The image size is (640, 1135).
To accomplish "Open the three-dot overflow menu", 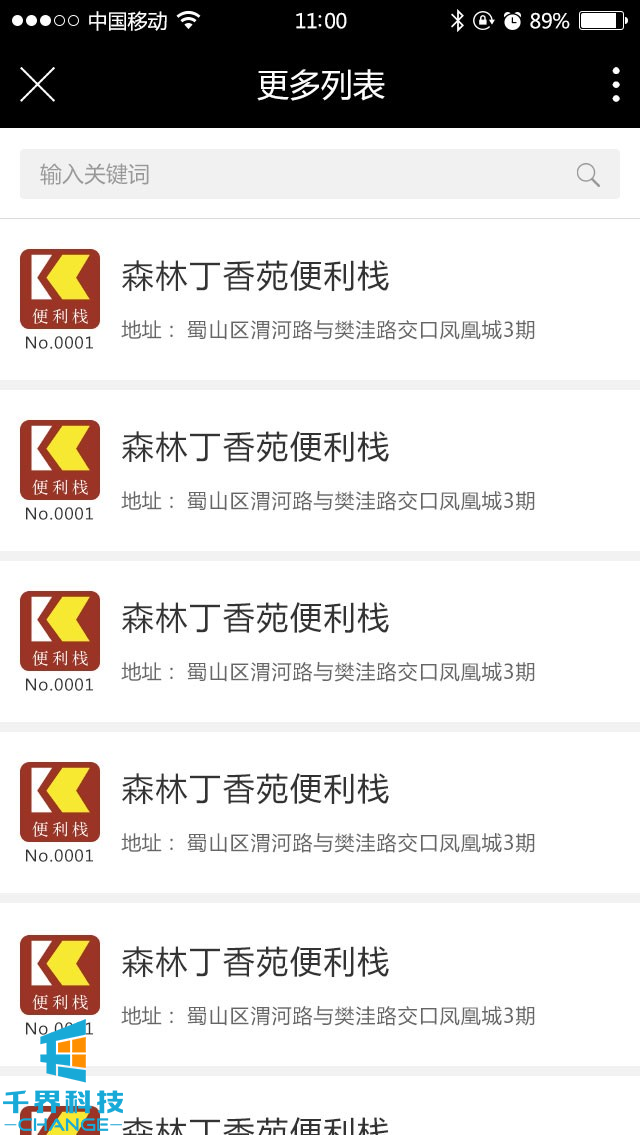I will point(615,85).
